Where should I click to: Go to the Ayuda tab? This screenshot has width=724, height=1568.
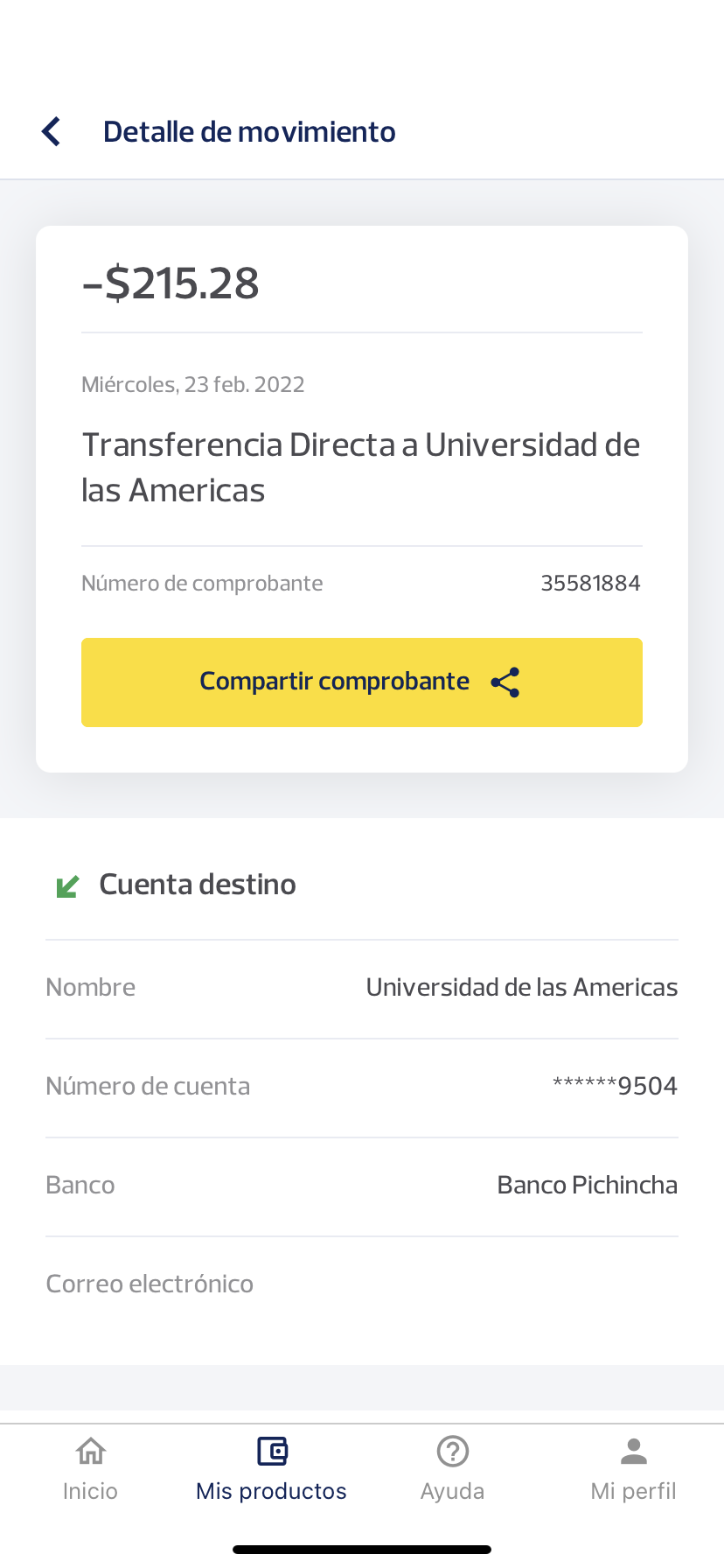point(452,1467)
